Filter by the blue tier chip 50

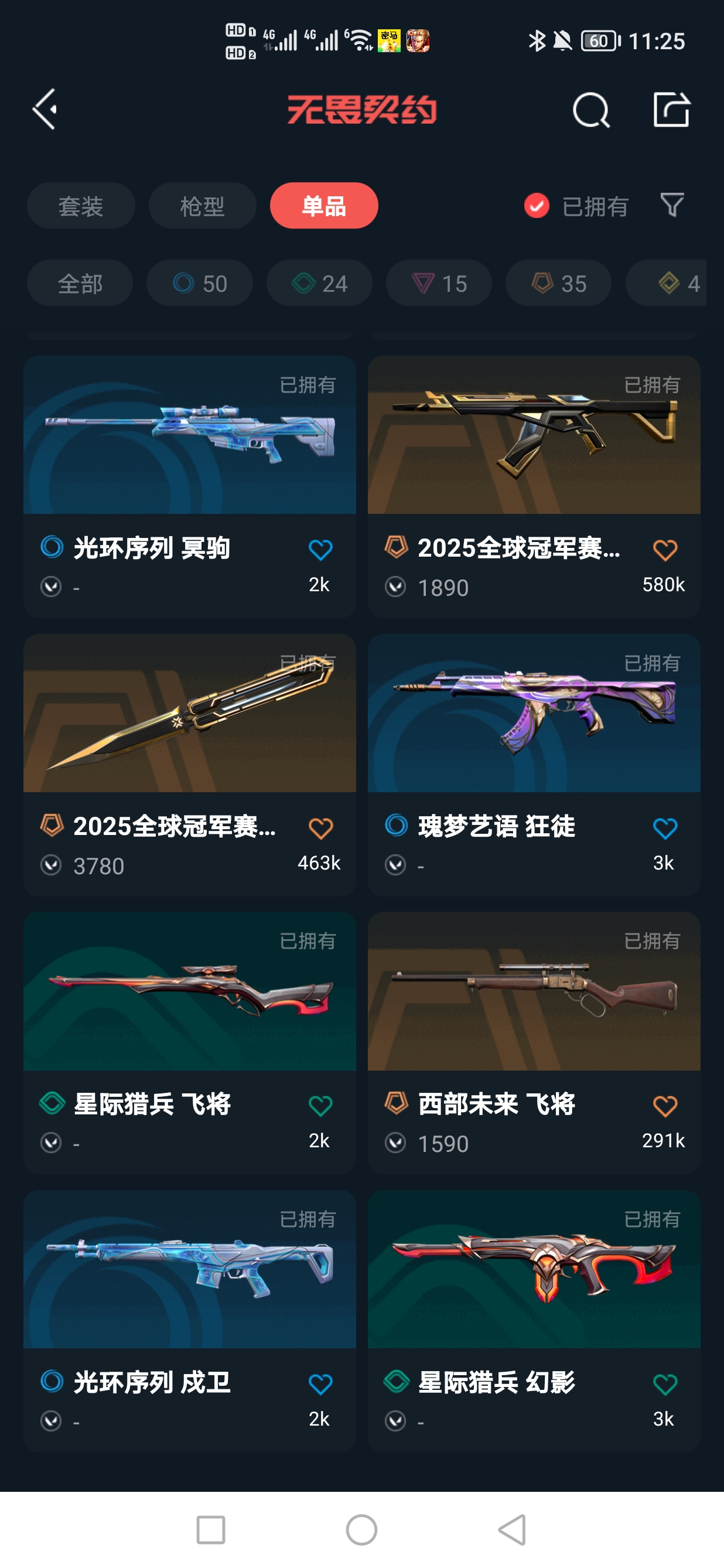[x=200, y=283]
